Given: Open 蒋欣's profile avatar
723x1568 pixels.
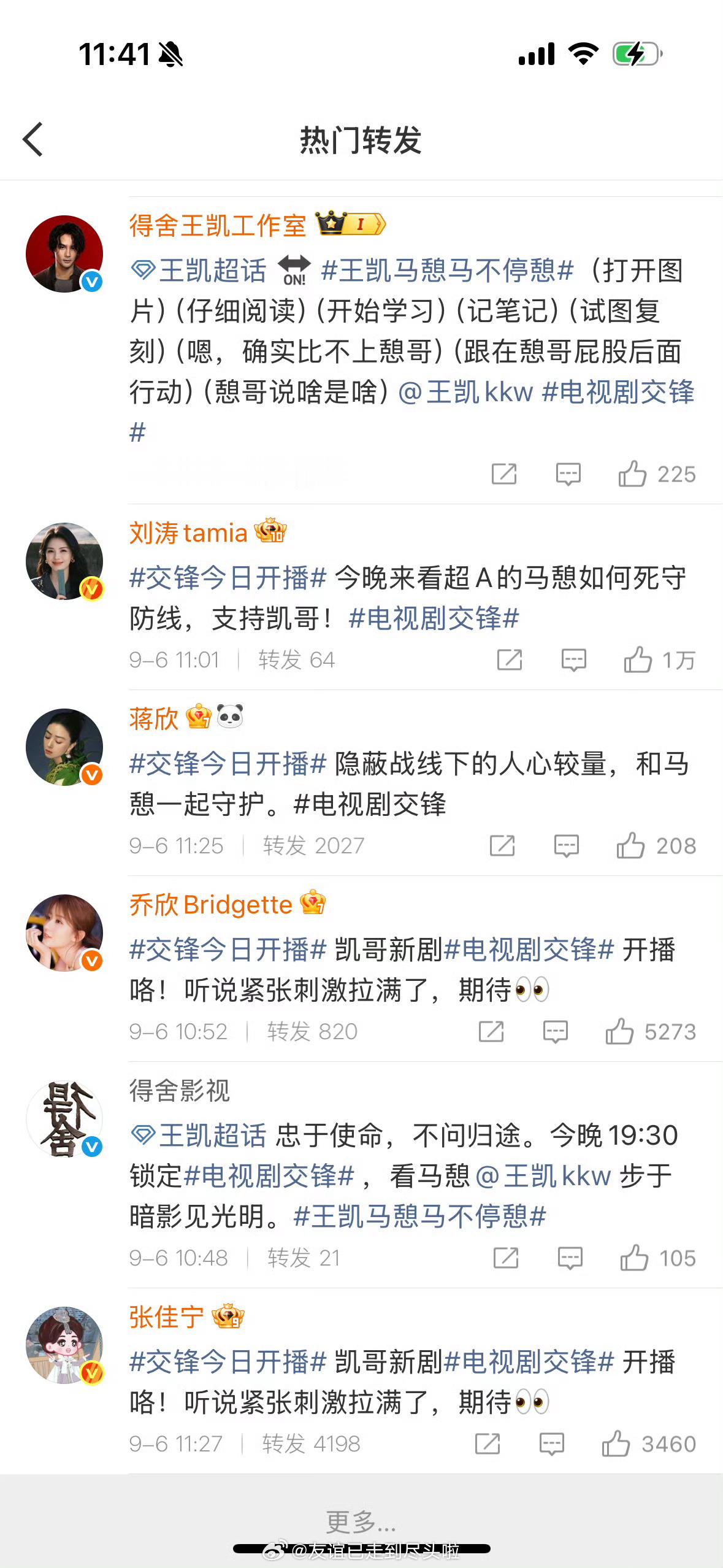Looking at the screenshot, I should pos(64,747).
